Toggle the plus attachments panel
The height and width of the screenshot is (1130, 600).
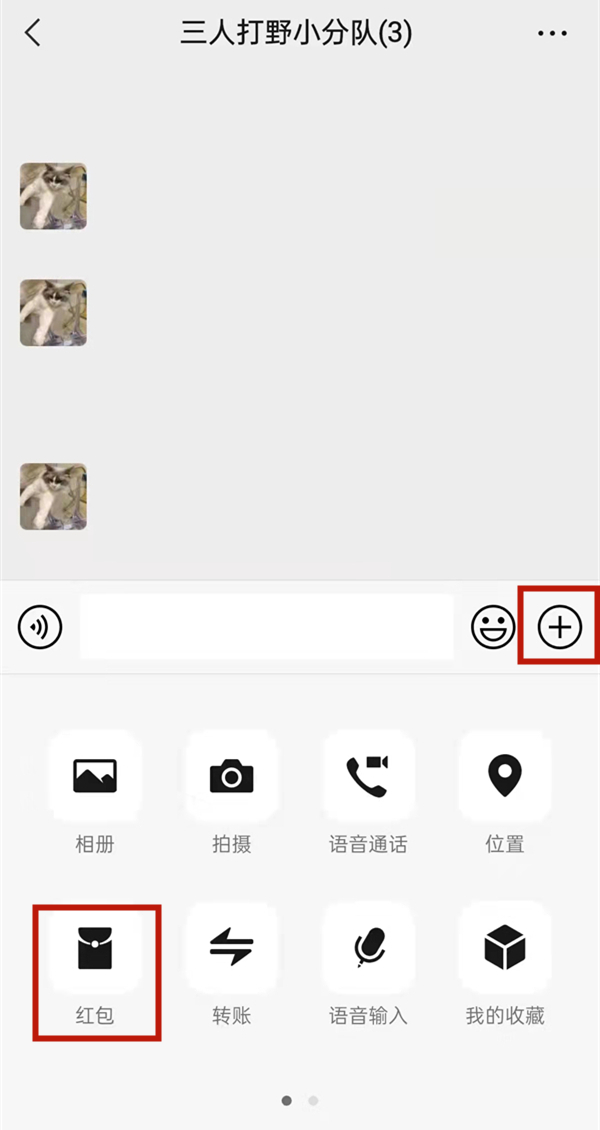(x=560, y=627)
